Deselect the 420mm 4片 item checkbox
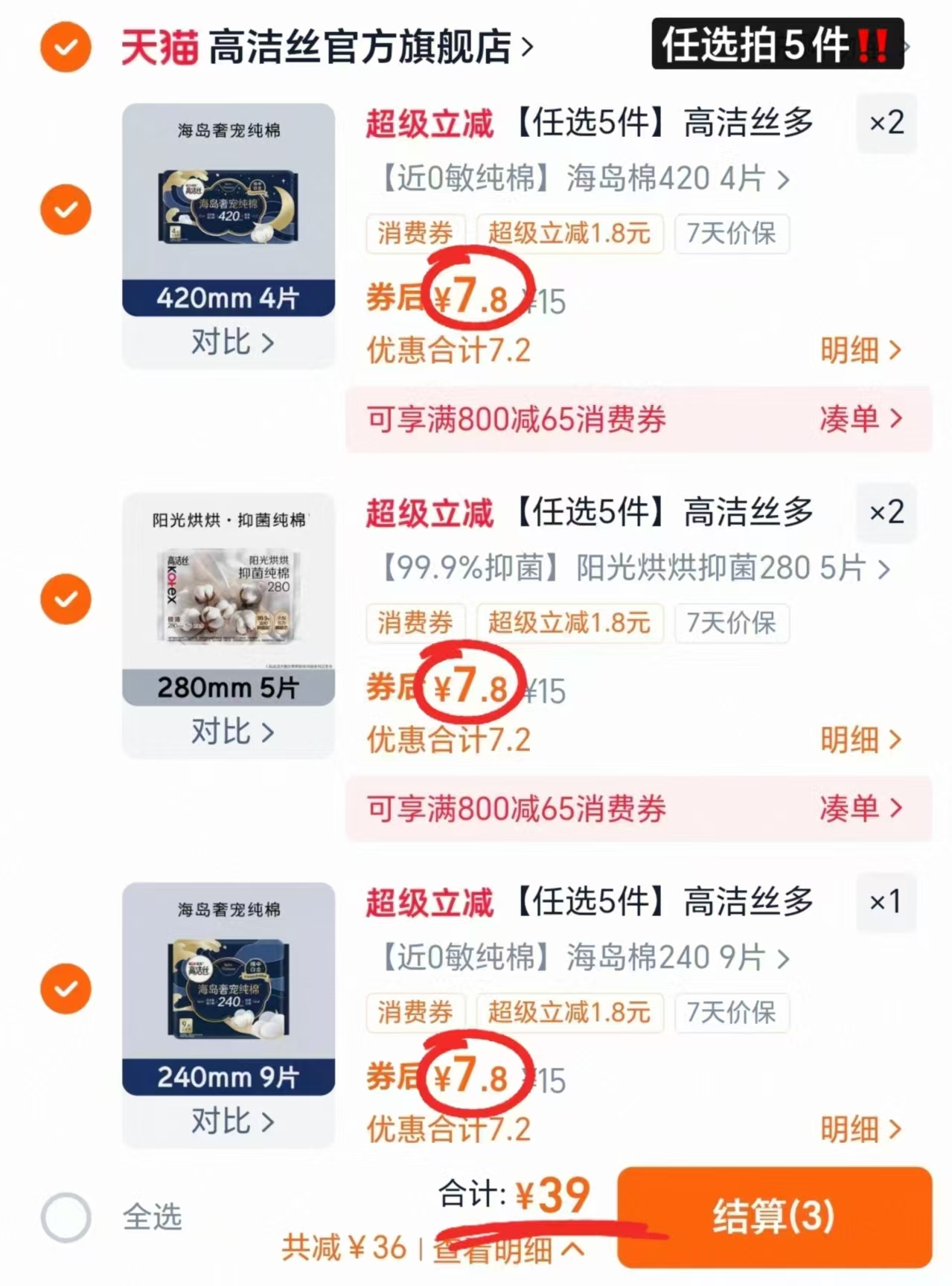 coord(66,208)
